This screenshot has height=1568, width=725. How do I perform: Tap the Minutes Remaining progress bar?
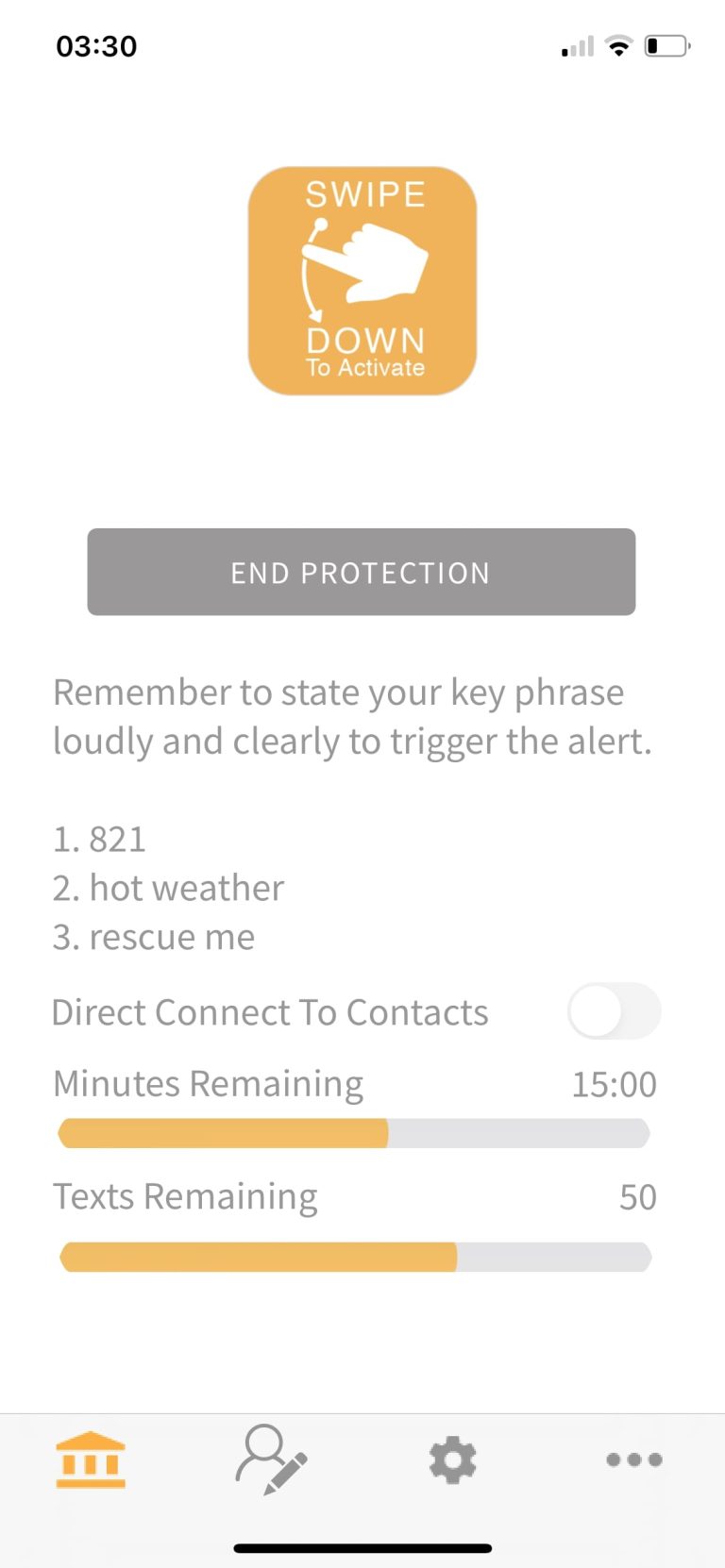pyautogui.click(x=355, y=1133)
